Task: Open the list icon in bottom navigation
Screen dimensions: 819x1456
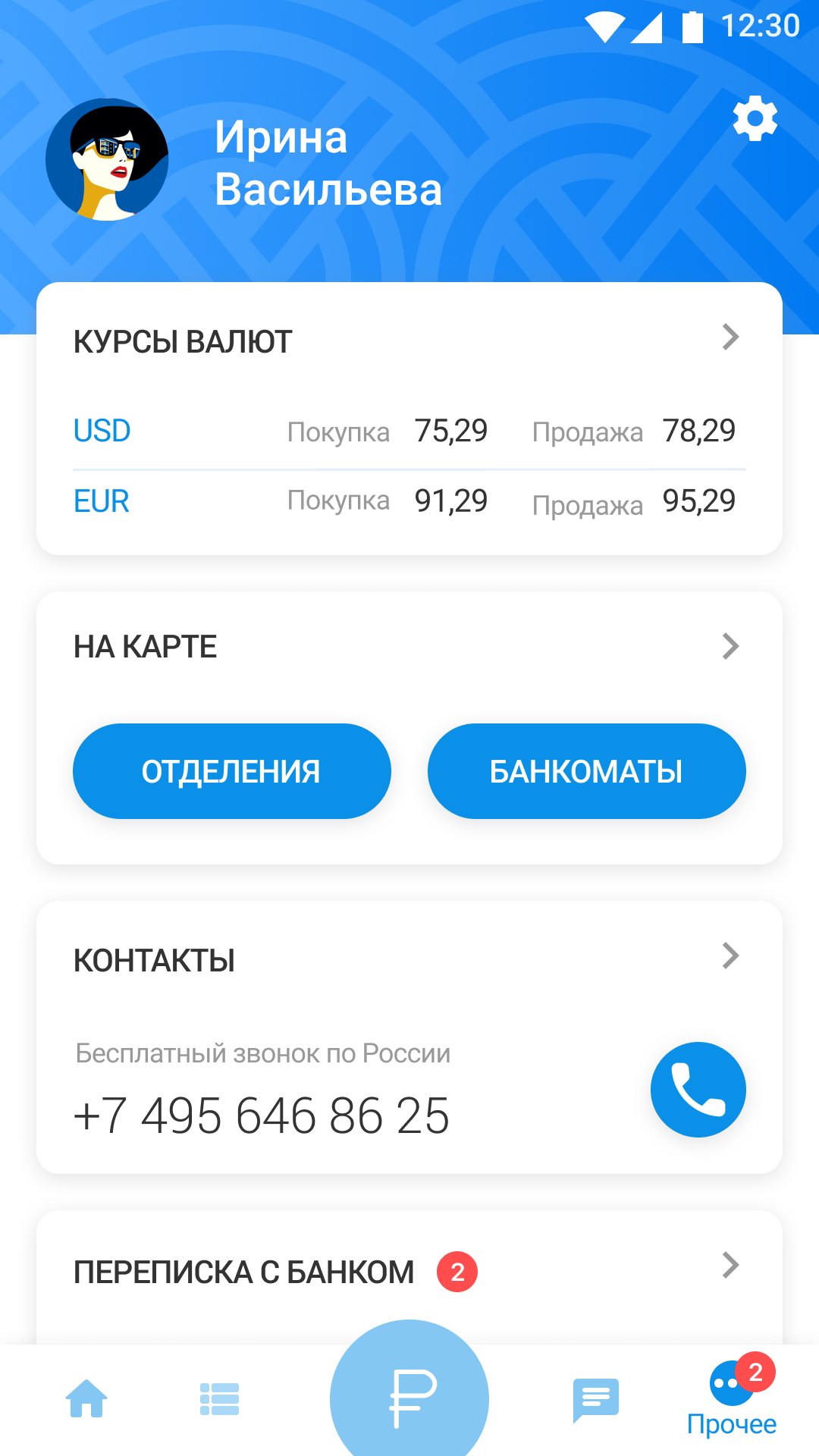Action: coord(218,1399)
